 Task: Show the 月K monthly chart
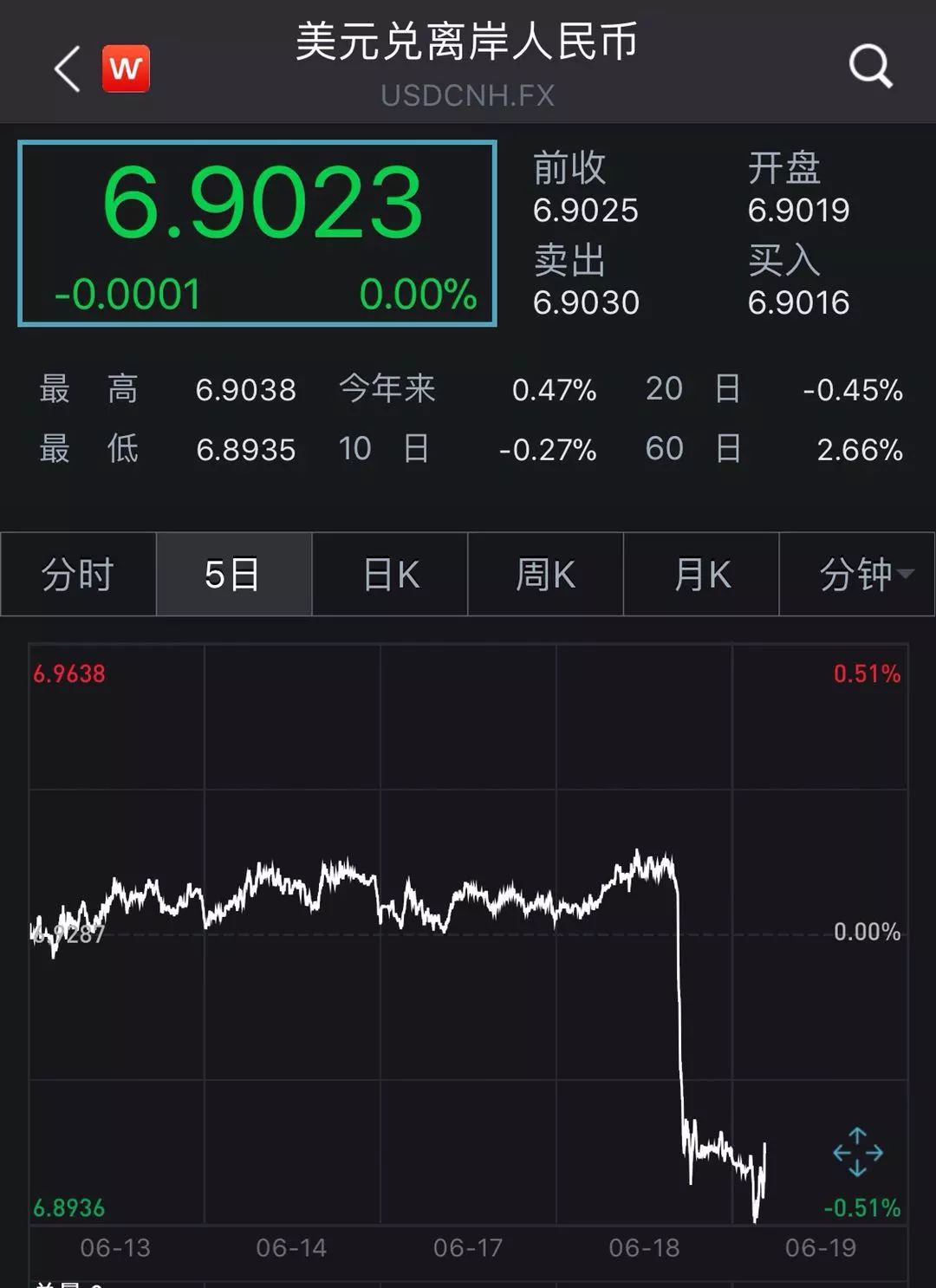click(700, 574)
